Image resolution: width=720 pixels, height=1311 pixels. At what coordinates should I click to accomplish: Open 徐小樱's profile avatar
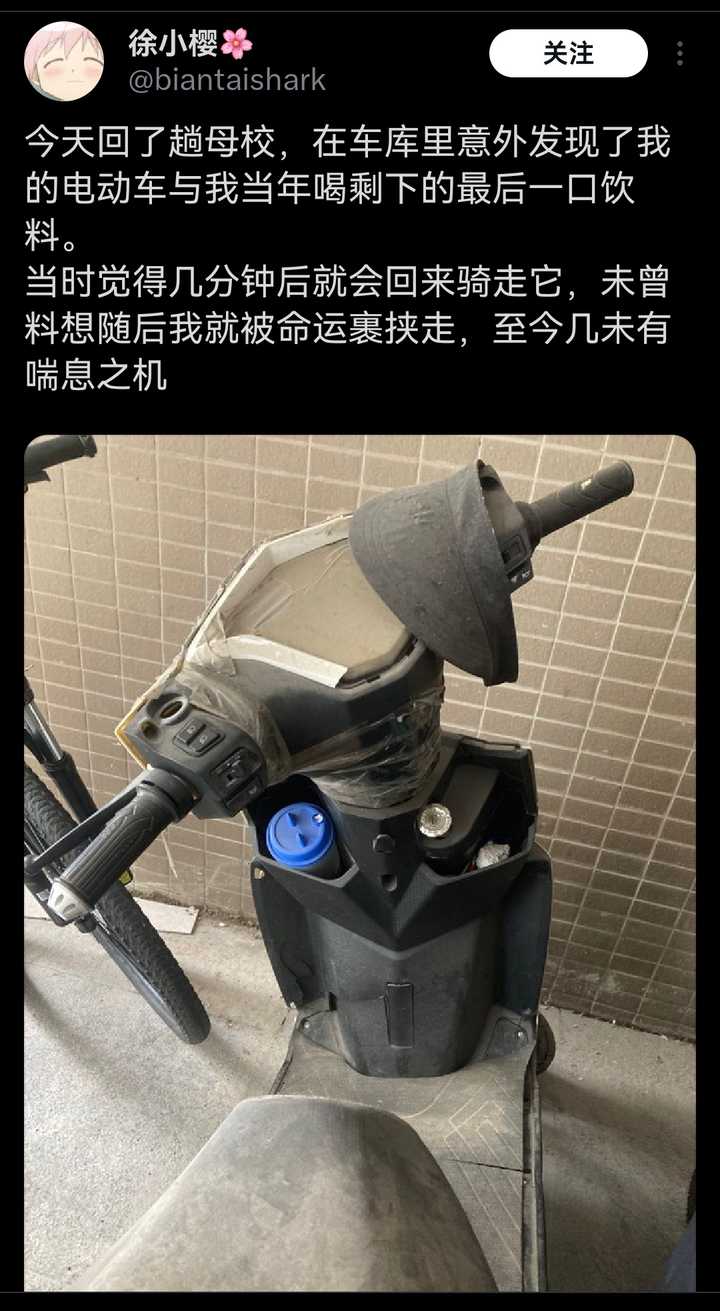click(x=63, y=61)
